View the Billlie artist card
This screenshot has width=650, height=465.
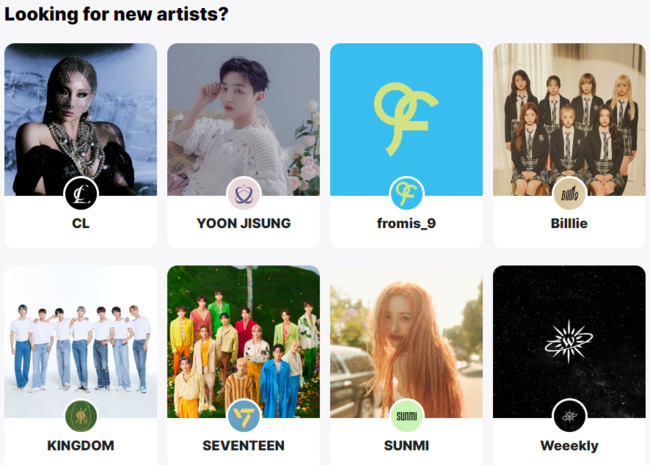click(569, 145)
